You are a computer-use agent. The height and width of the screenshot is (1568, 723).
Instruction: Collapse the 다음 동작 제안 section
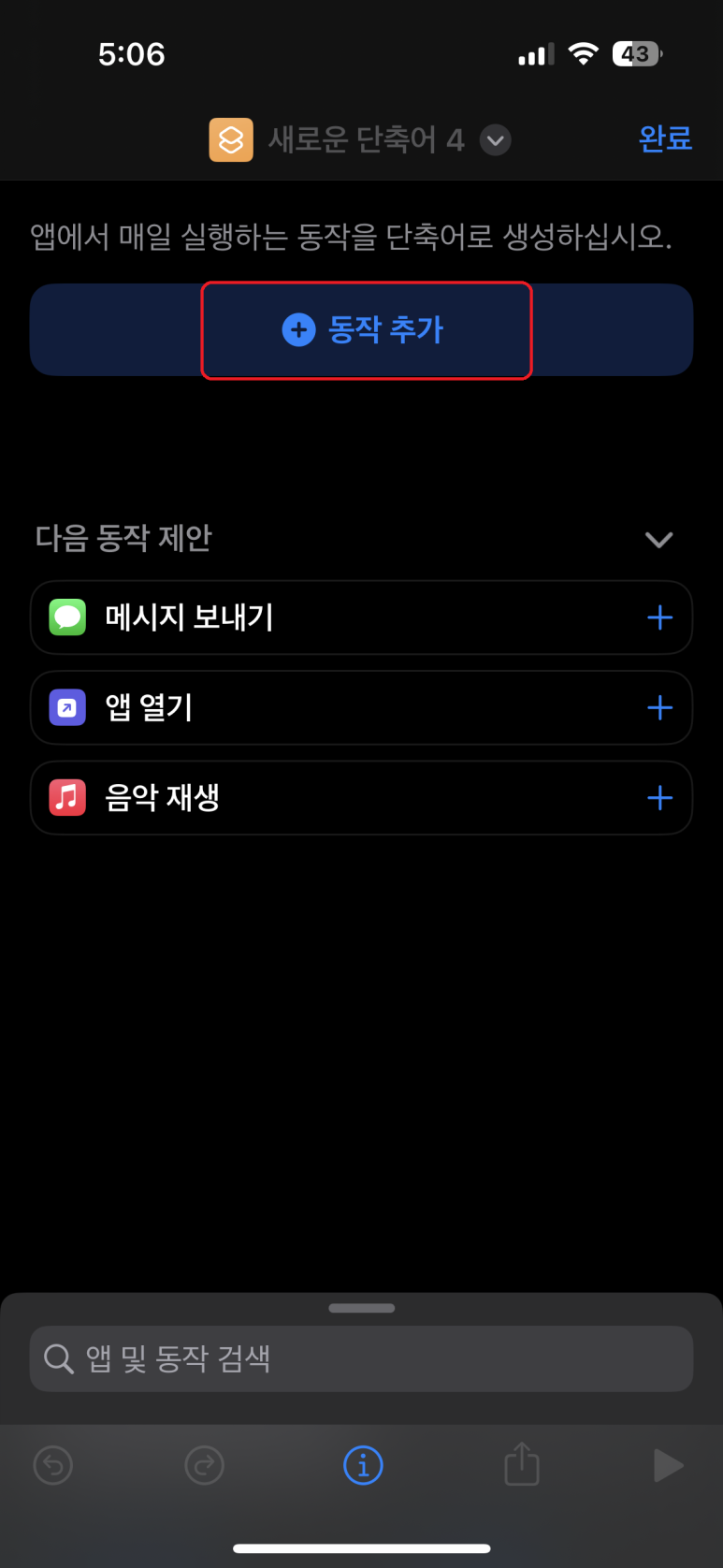click(658, 539)
